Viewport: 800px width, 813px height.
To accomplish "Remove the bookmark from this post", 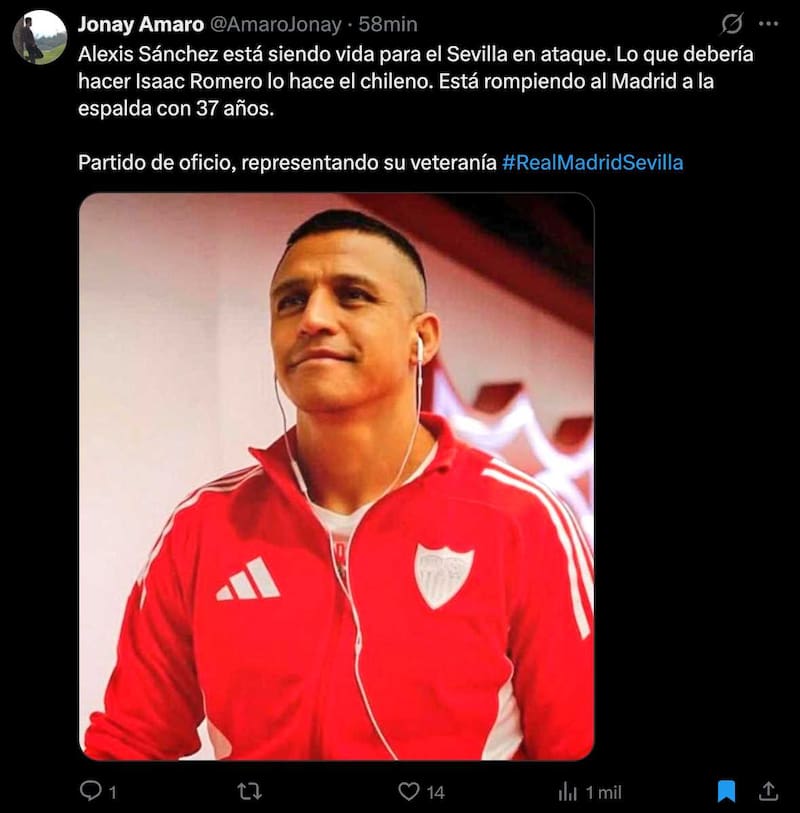I will pyautogui.click(x=727, y=791).
